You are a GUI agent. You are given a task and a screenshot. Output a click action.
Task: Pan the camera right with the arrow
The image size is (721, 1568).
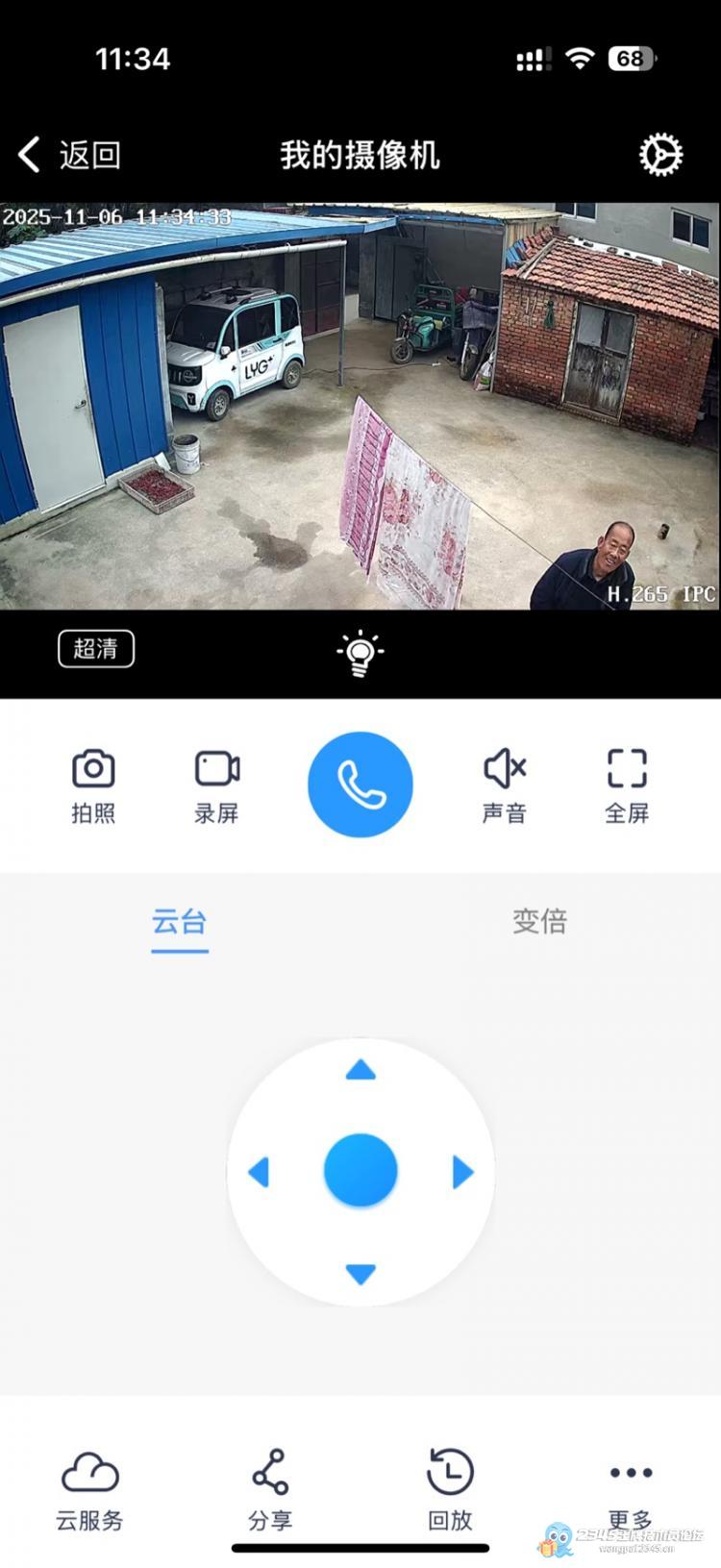click(462, 1172)
